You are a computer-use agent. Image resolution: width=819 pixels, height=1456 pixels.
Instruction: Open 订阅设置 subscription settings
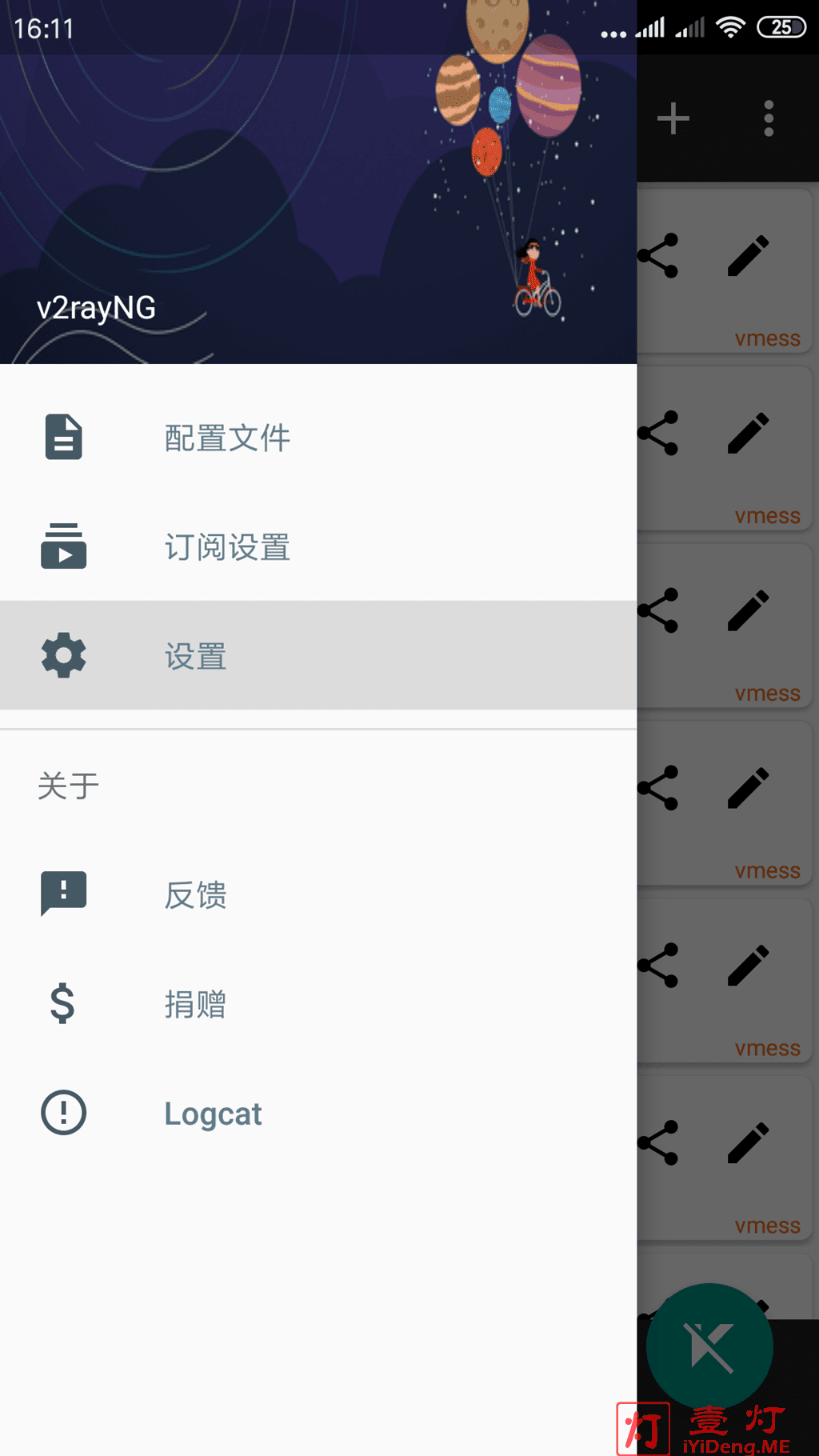[x=318, y=546]
